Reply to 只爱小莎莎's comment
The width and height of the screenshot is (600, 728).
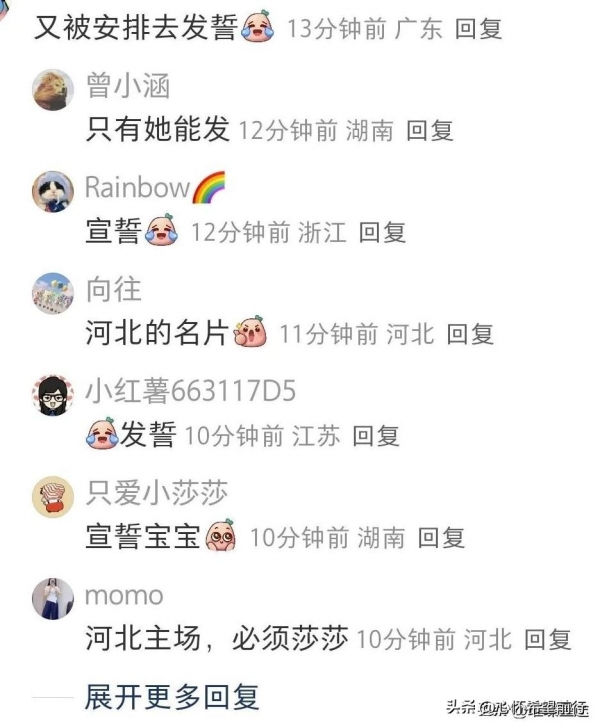pos(441,537)
